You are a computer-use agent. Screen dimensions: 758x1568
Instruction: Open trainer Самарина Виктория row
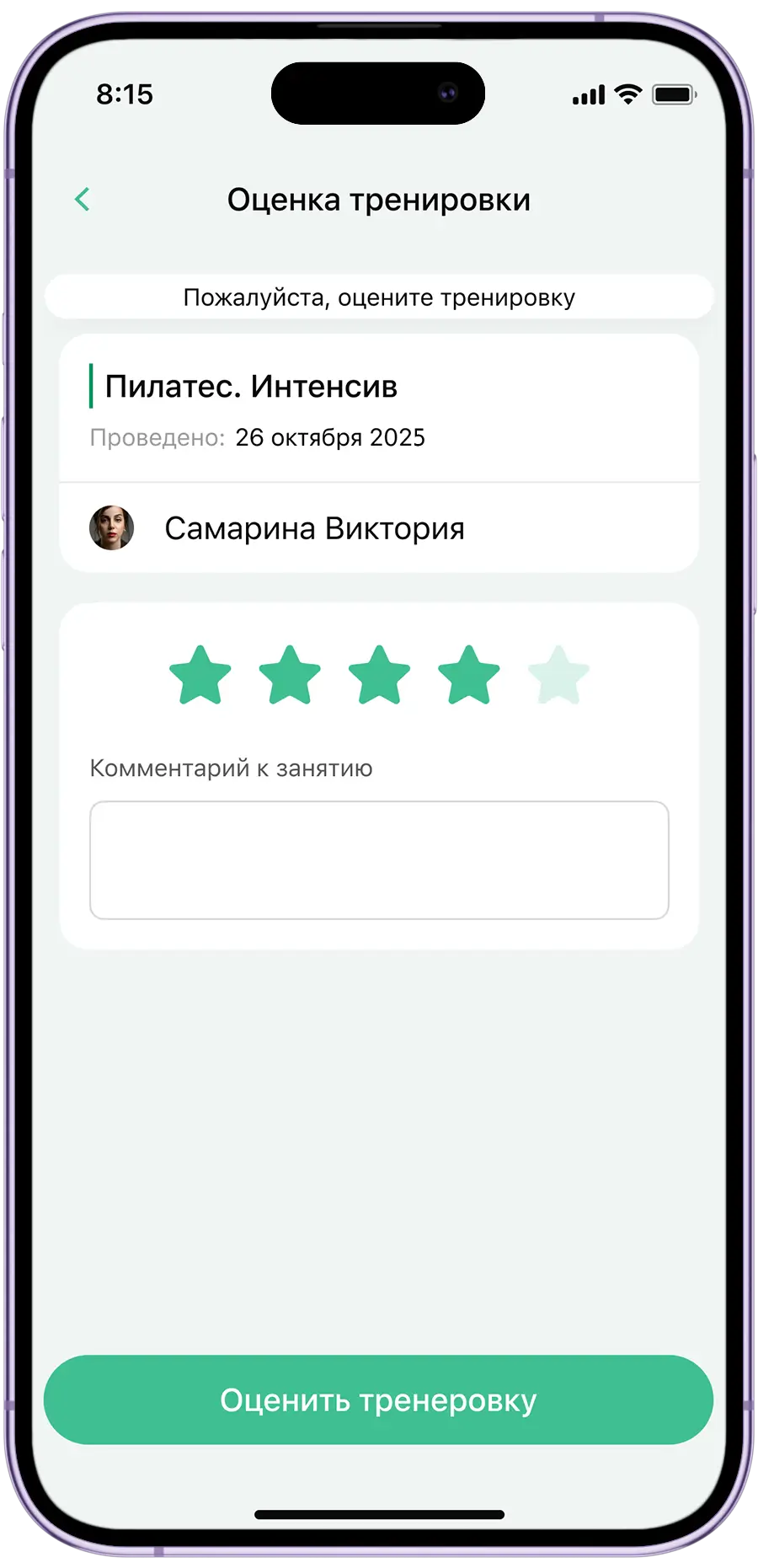pos(379,528)
